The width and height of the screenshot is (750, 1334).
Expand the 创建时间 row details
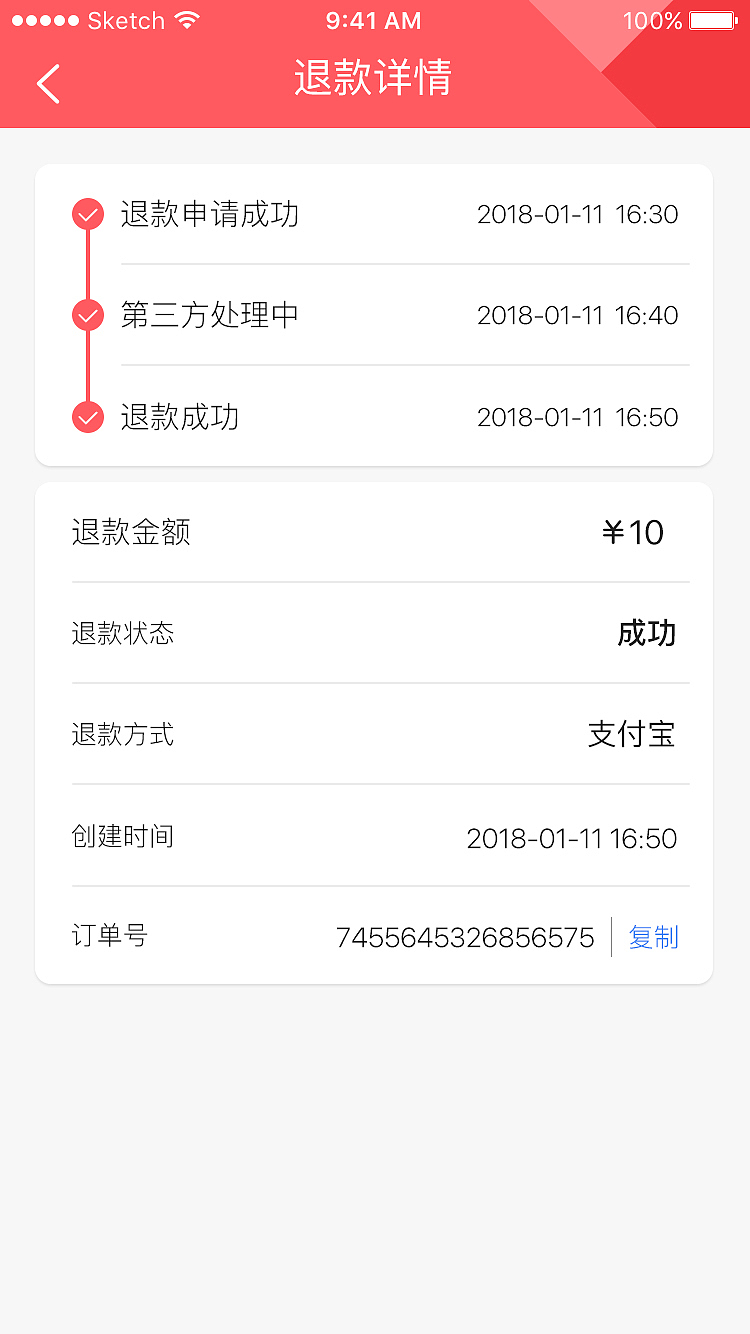point(375,837)
